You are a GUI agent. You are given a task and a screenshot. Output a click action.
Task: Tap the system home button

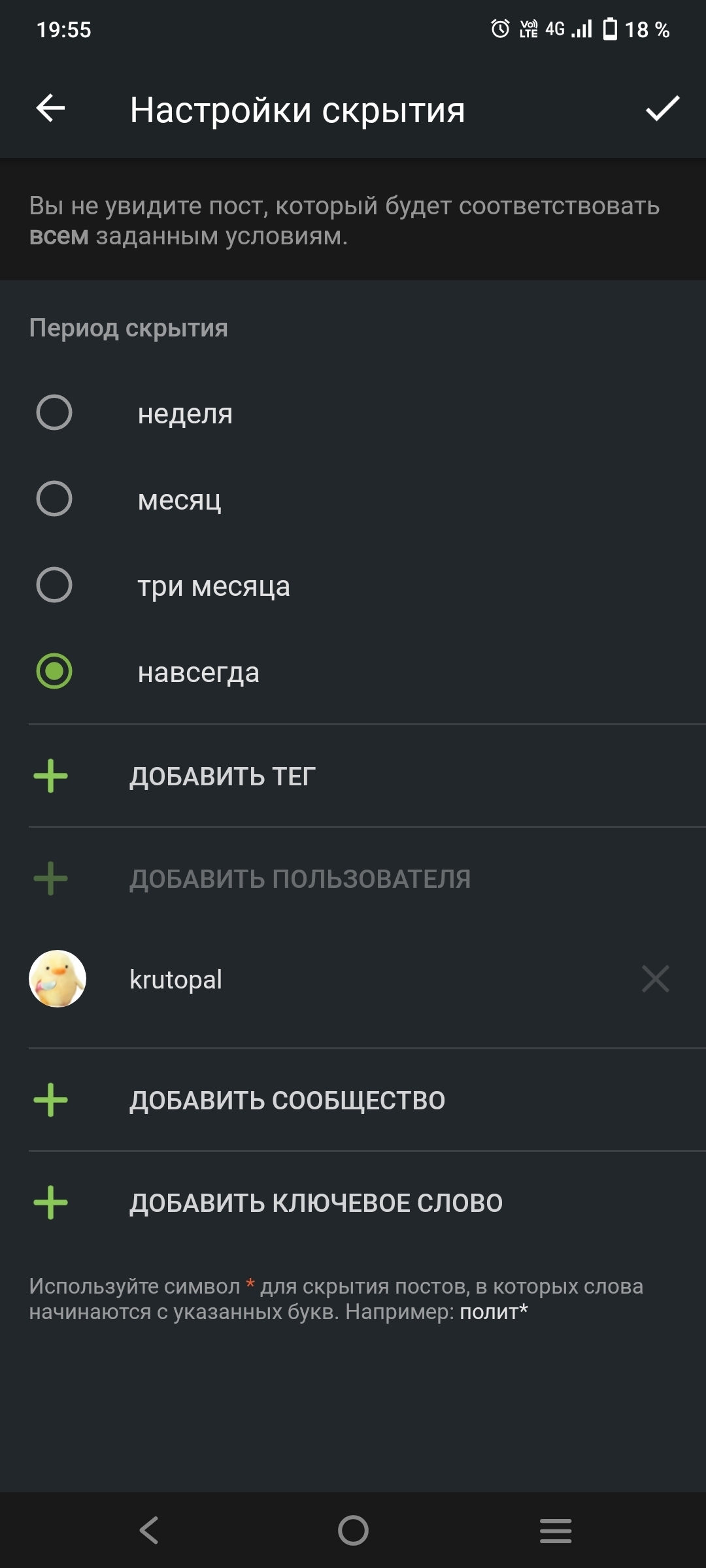353,1530
